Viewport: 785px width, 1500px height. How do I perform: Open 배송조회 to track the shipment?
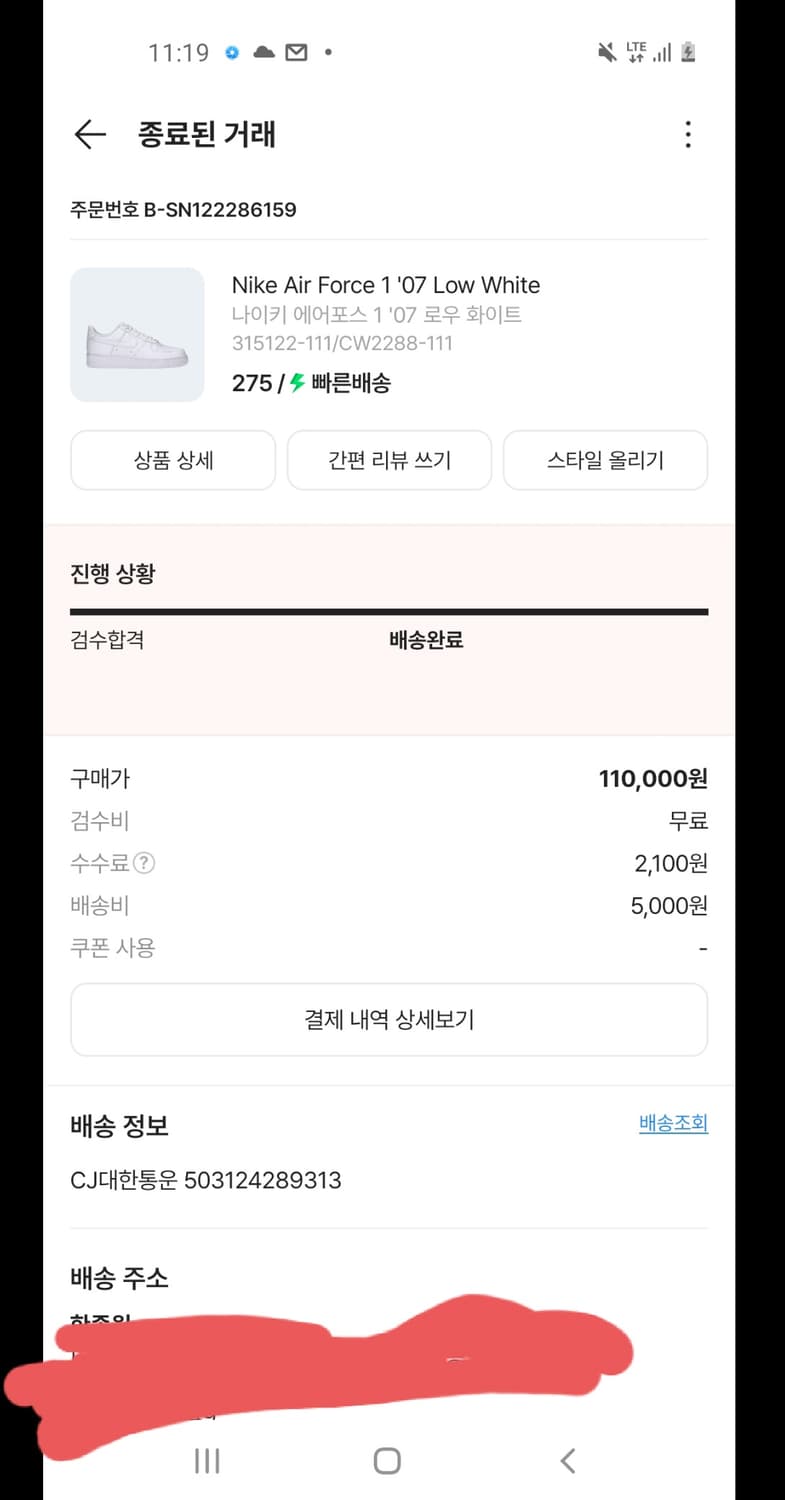click(673, 1123)
